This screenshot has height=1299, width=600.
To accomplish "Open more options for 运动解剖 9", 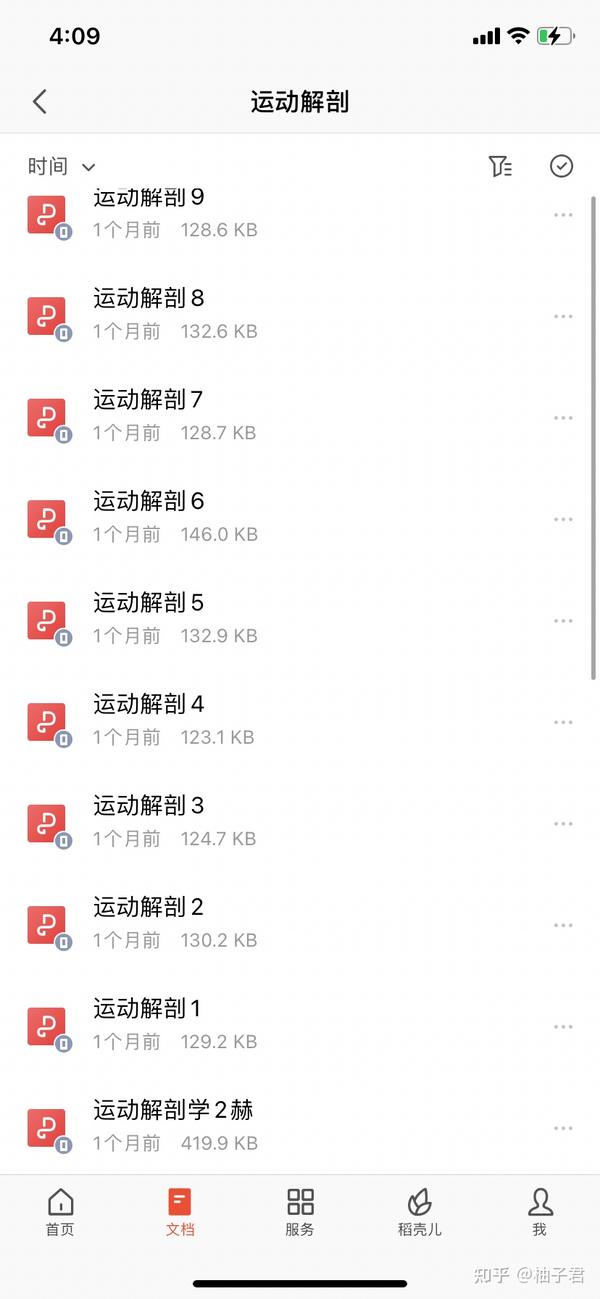I will [563, 215].
